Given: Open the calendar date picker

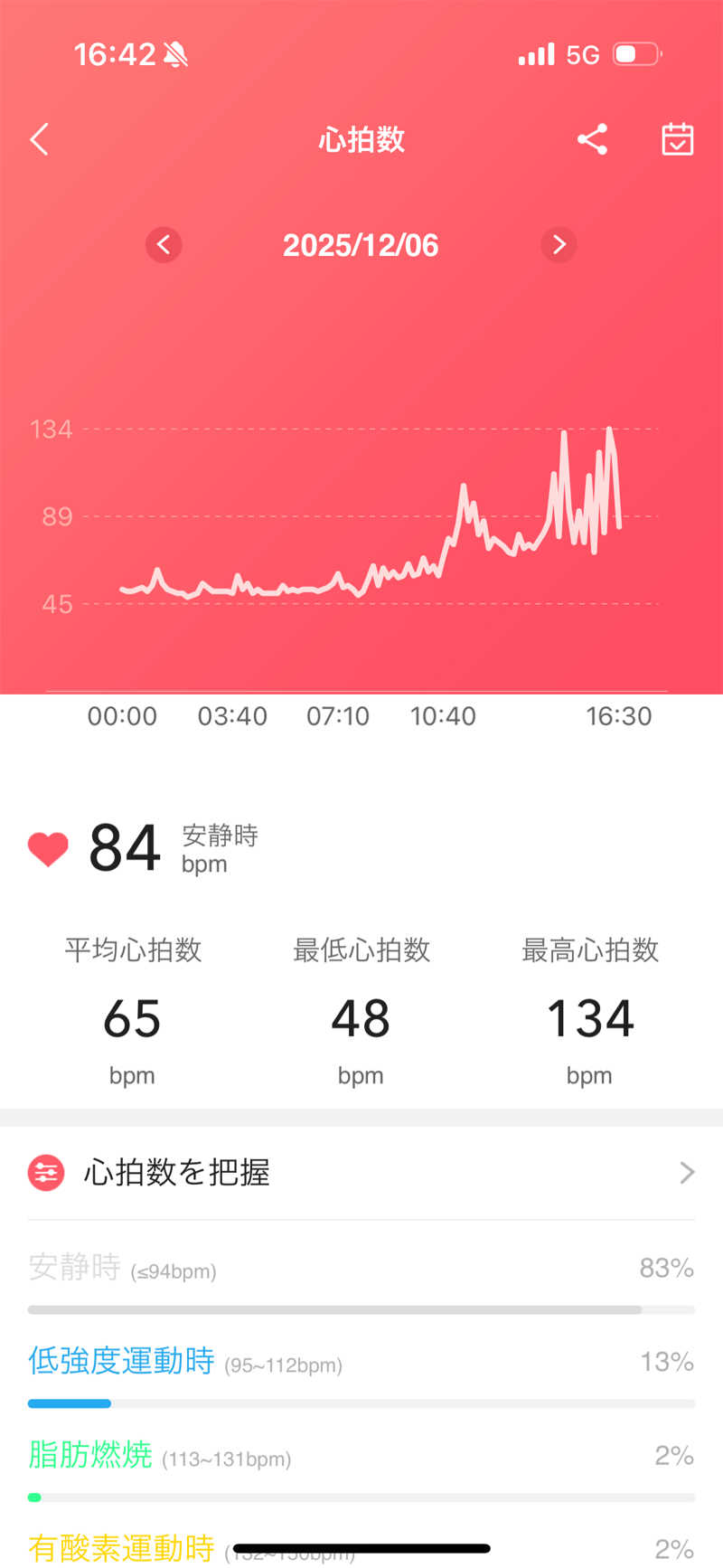Looking at the screenshot, I should point(677,139).
